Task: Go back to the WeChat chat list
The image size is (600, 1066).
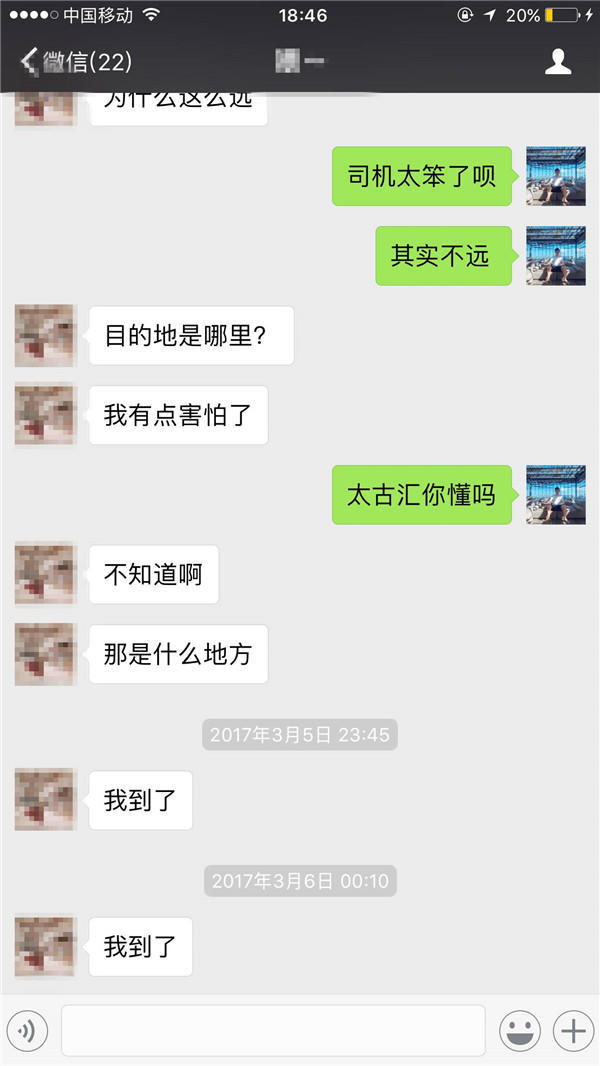Action: tap(75, 62)
